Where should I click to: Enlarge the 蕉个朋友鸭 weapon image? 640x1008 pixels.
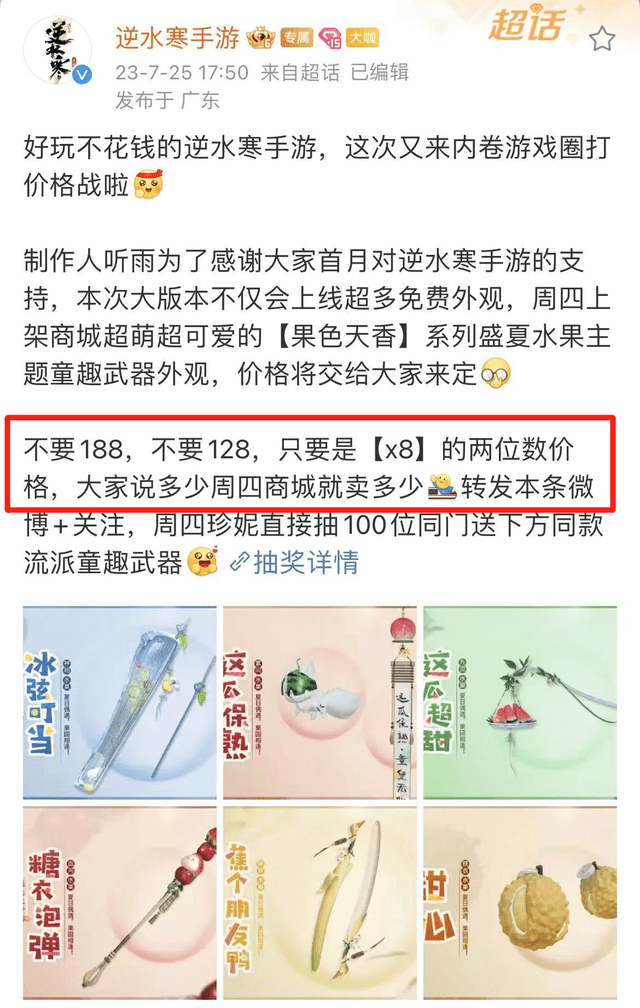point(319,905)
